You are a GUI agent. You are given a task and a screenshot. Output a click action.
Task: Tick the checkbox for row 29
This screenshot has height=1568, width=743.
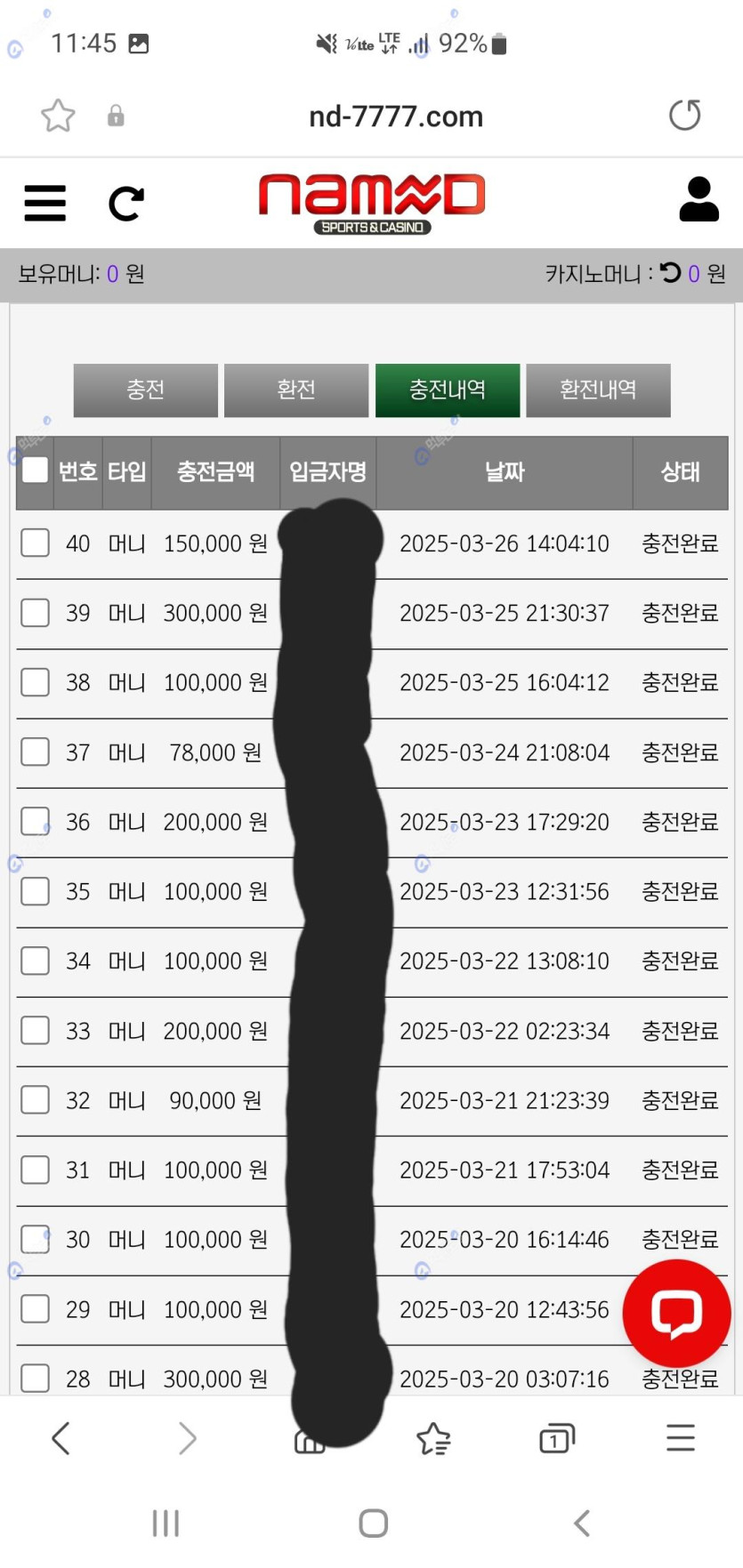[35, 1308]
